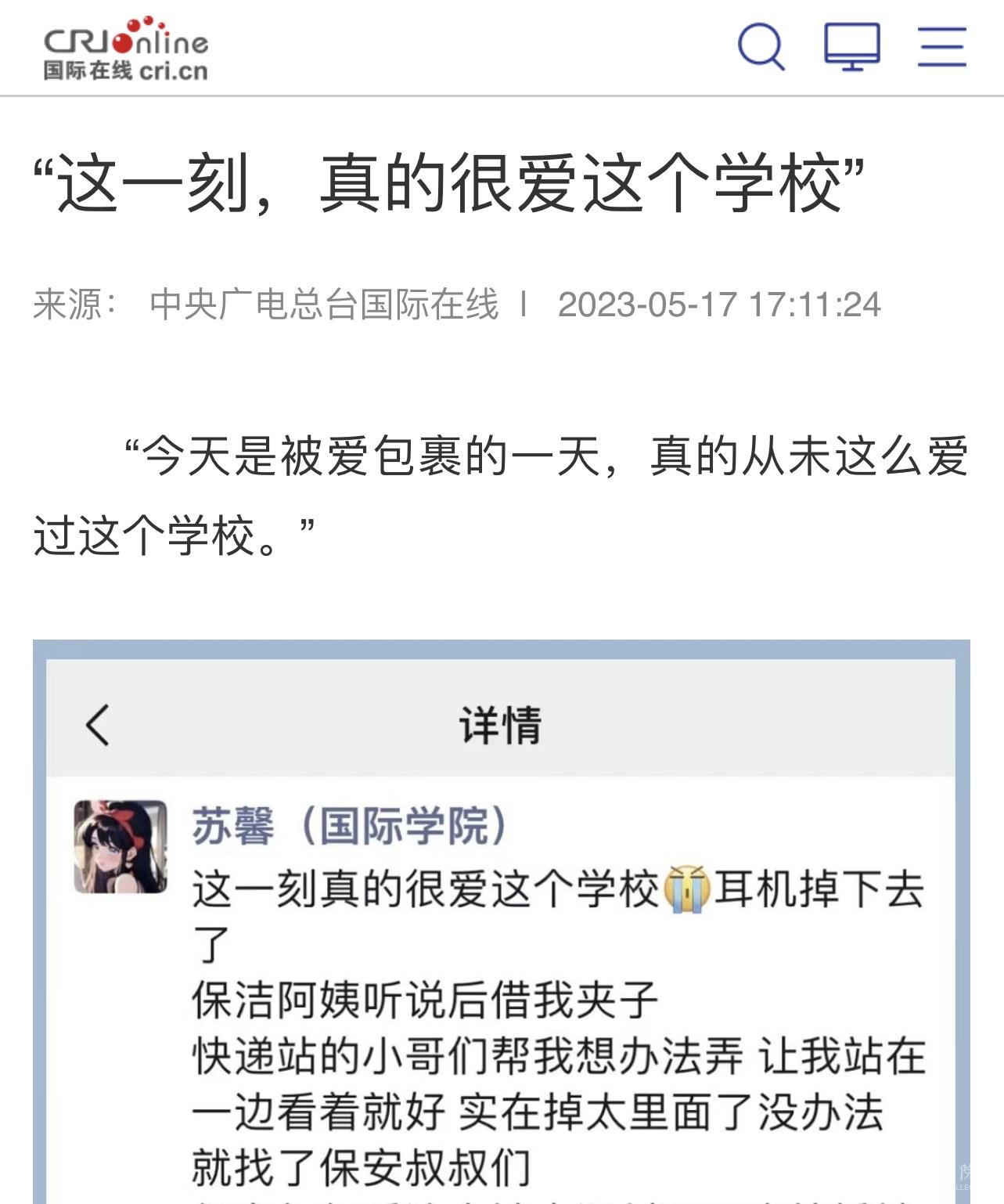Viewport: 1004px width, 1204px height.
Task: Go to CRI Online homepage logo
Action: [126, 49]
